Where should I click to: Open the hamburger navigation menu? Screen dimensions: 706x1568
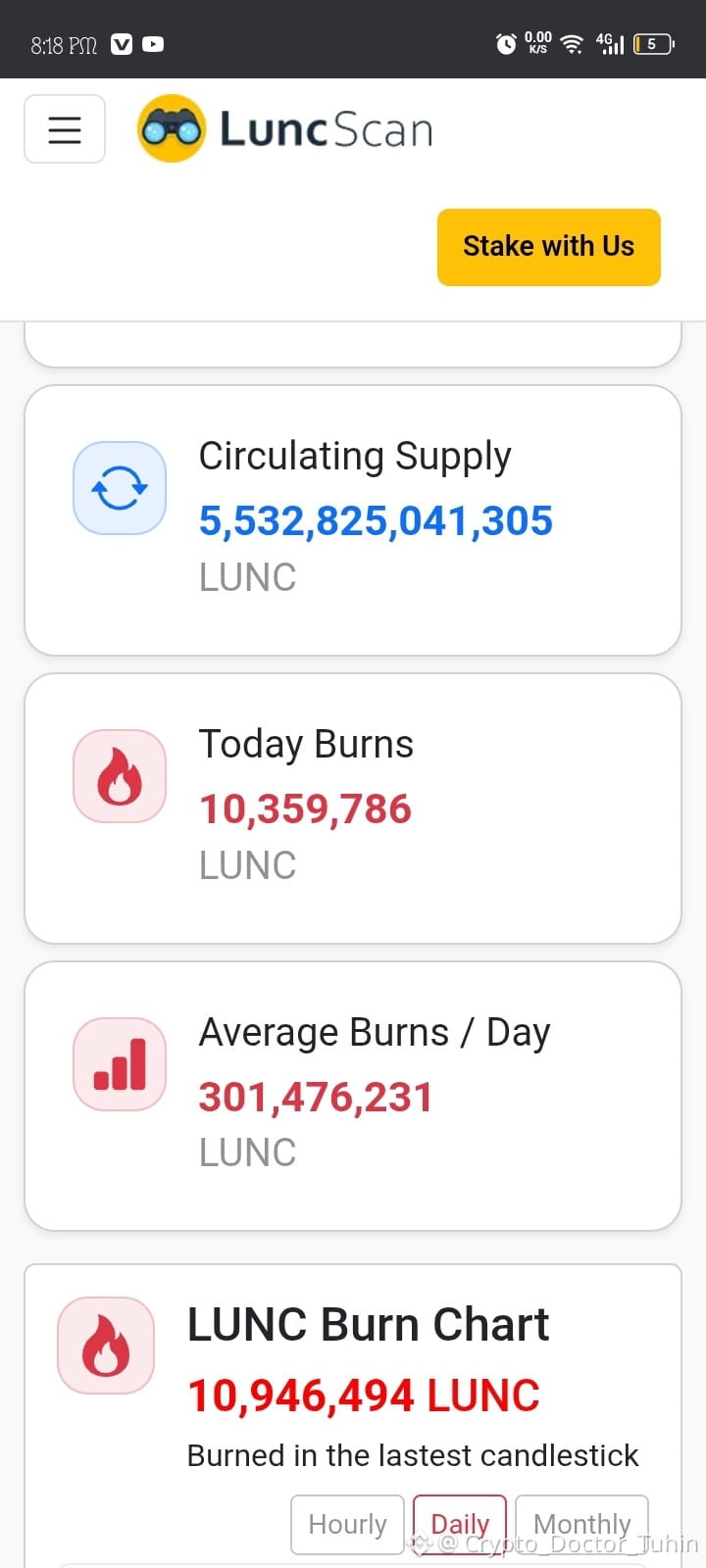(x=65, y=128)
